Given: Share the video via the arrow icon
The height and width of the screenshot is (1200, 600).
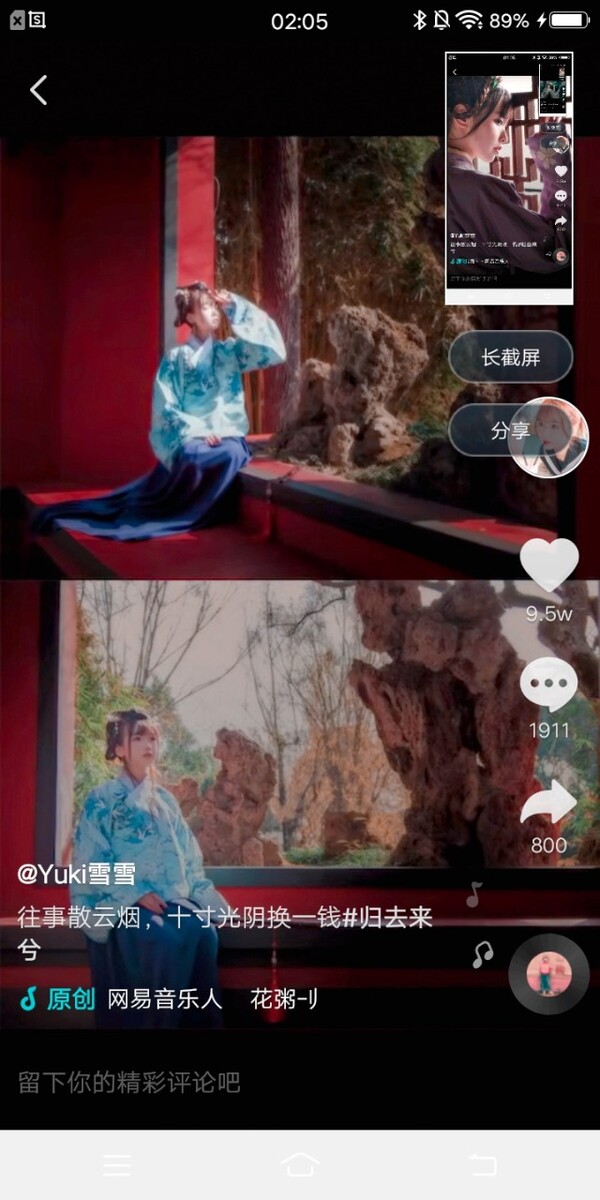Looking at the screenshot, I should [549, 802].
